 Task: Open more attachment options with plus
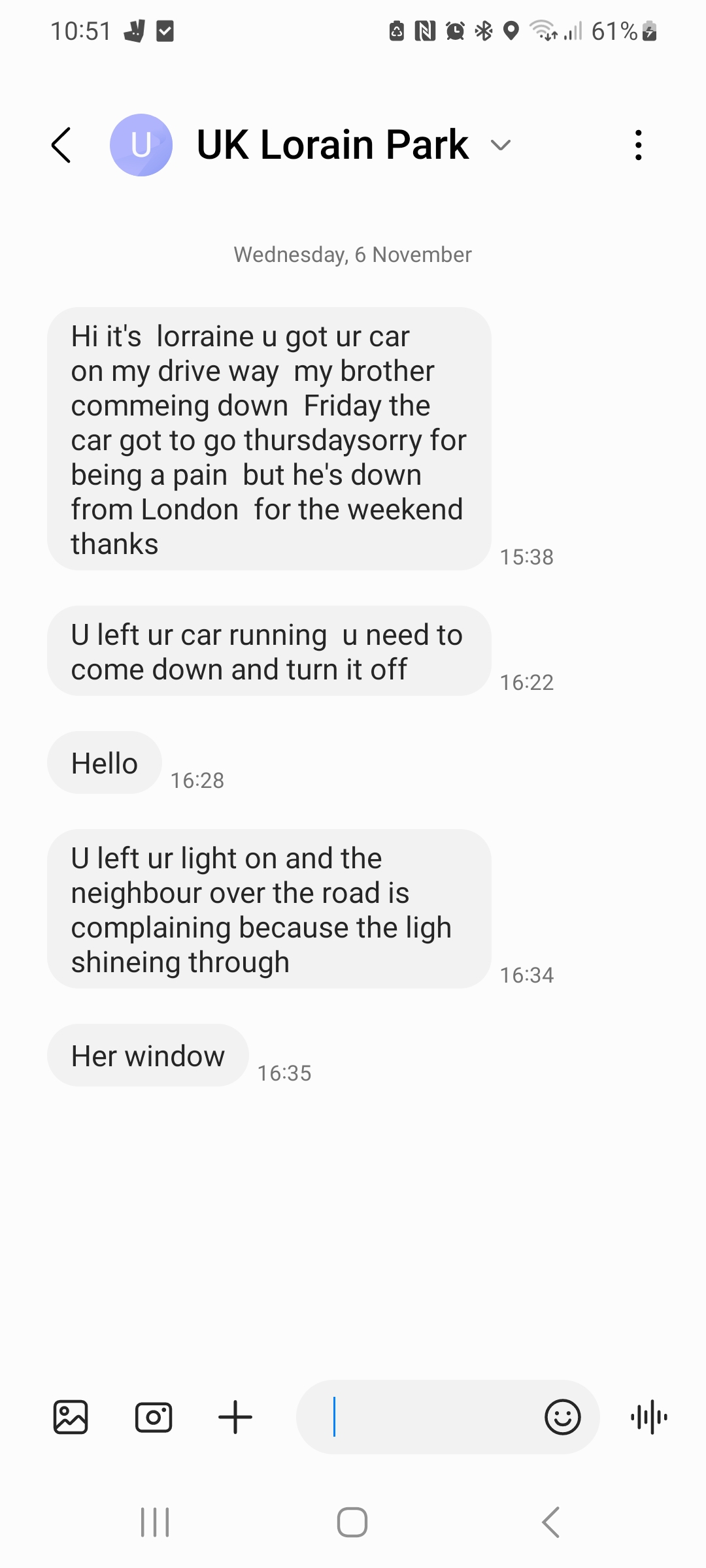[235, 1417]
